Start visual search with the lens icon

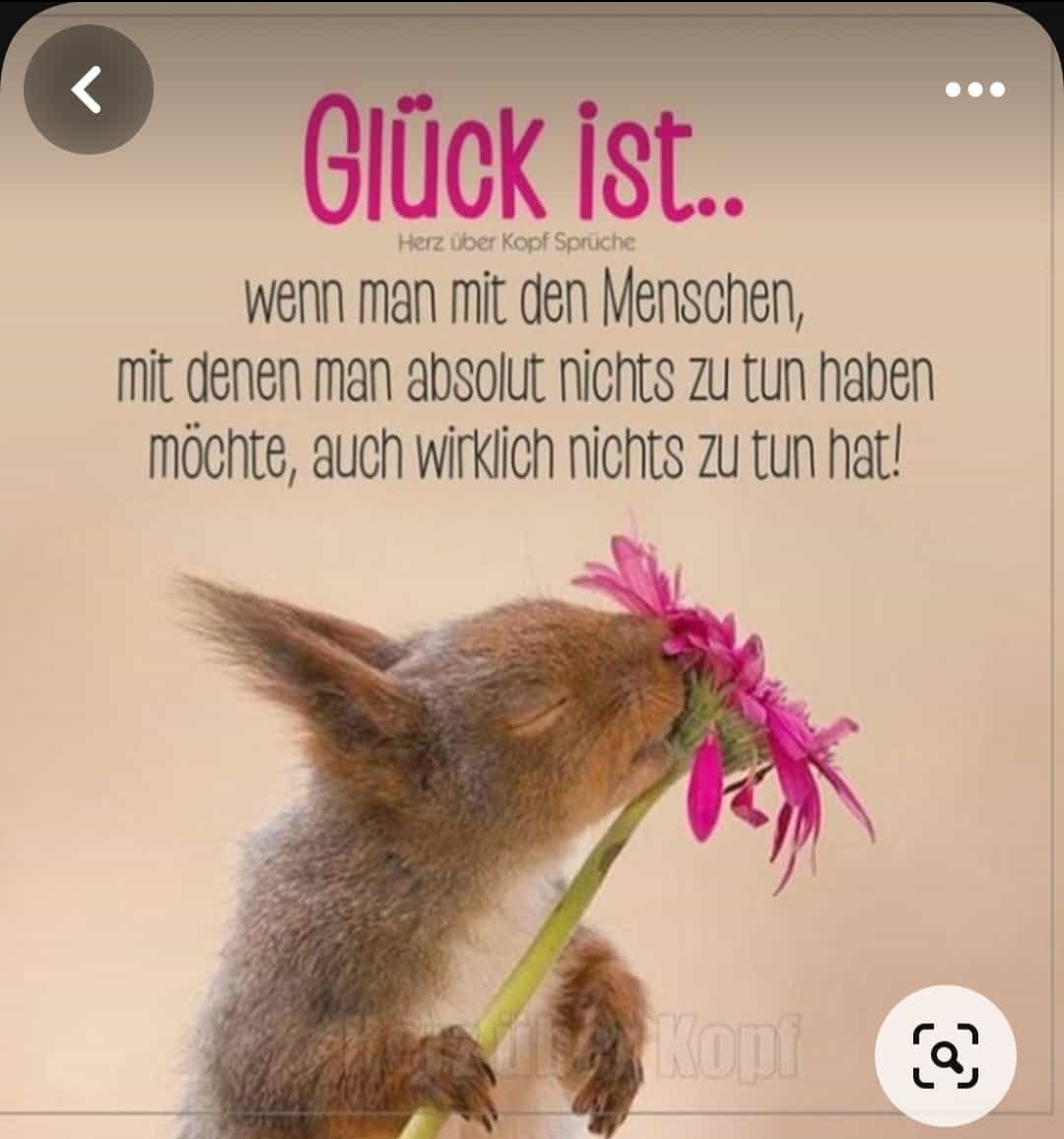(x=945, y=1056)
